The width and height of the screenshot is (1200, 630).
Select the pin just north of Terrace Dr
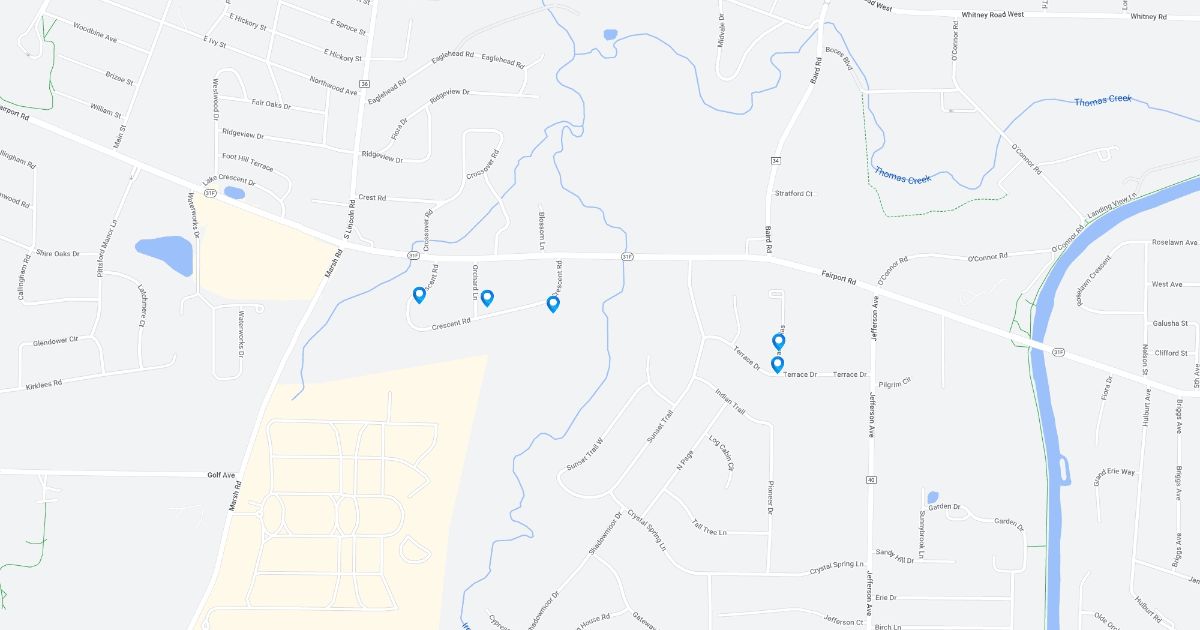(x=778, y=341)
